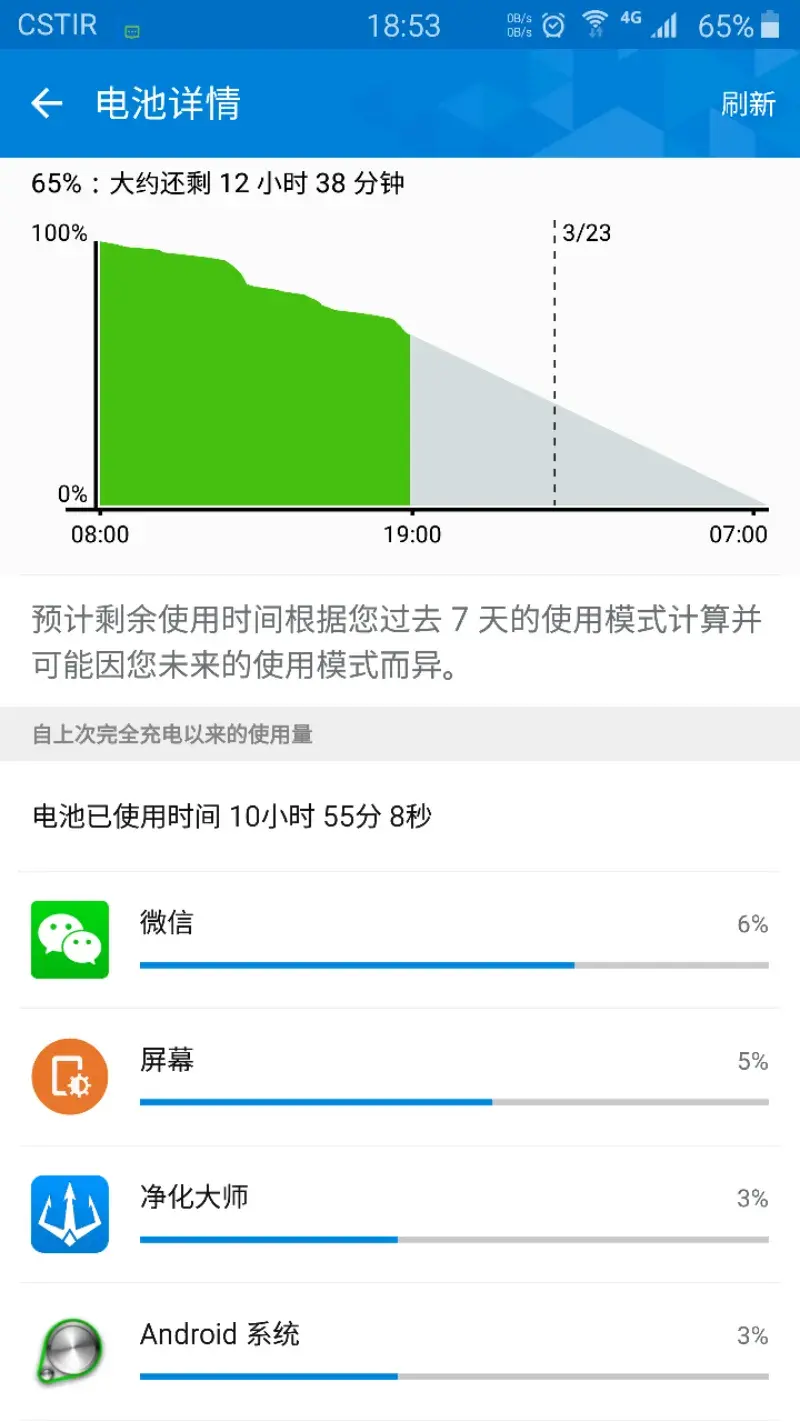Open the WeChat battery usage entry
Image resolution: width=800 pixels, height=1422 pixels.
(x=68, y=938)
